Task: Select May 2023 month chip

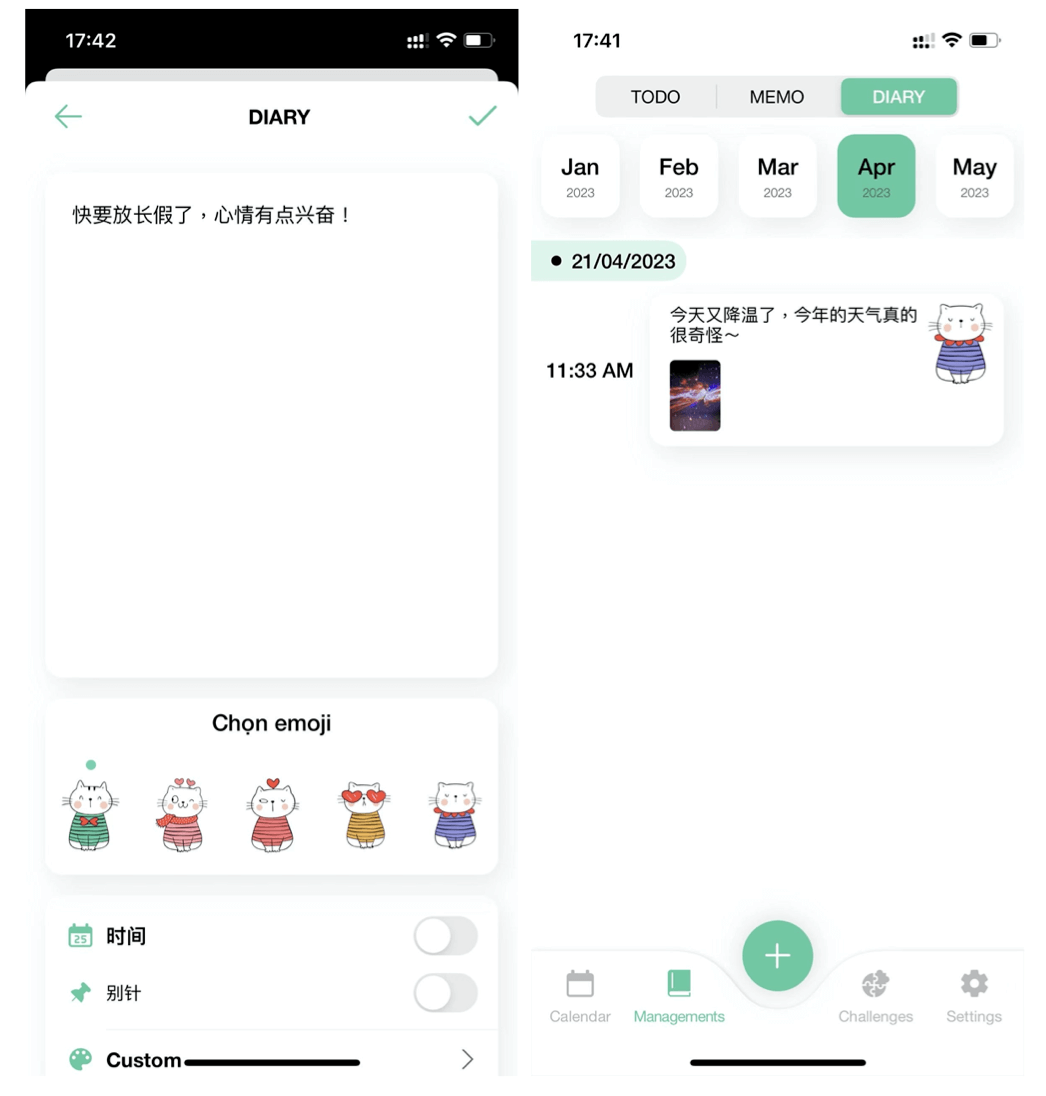Action: (x=974, y=176)
